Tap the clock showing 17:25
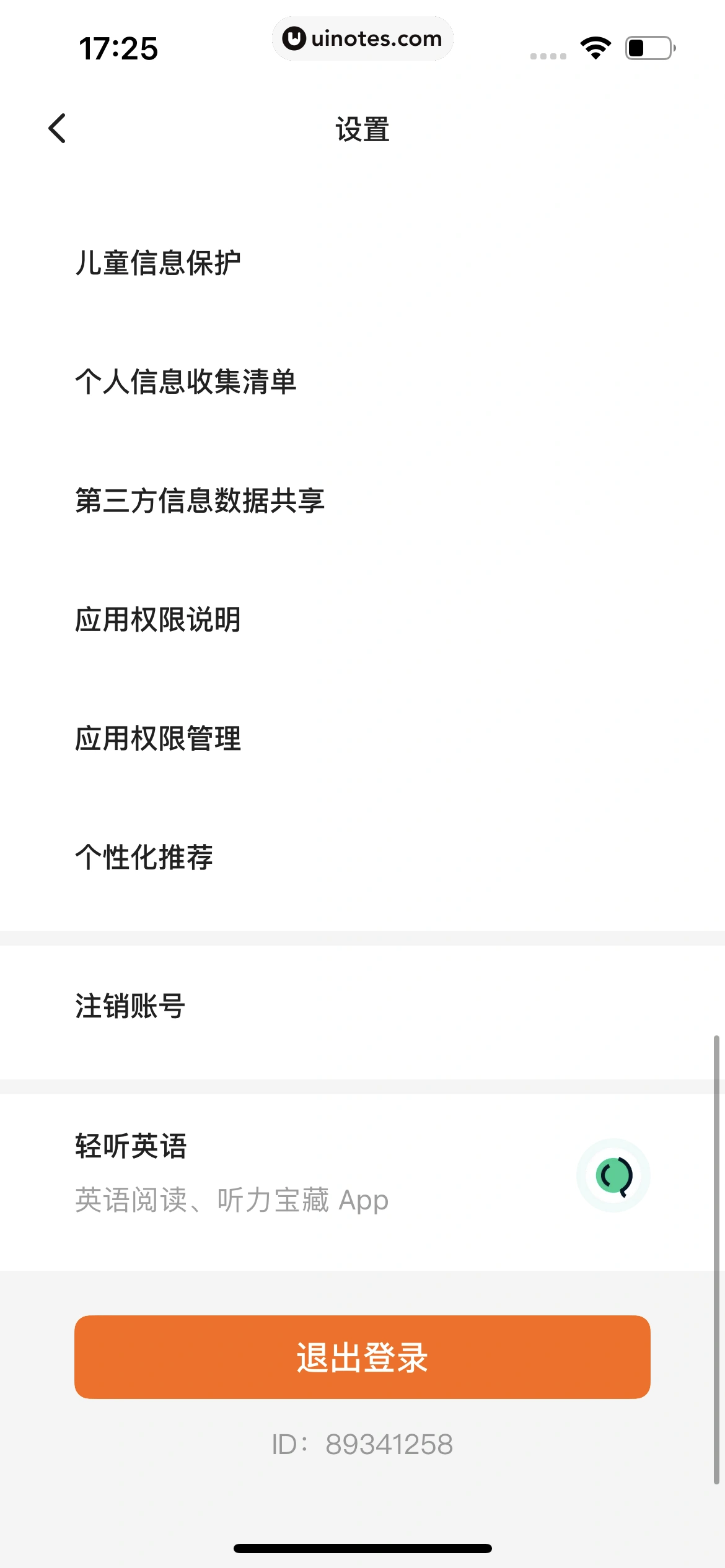This screenshot has width=725, height=1568. [x=120, y=46]
